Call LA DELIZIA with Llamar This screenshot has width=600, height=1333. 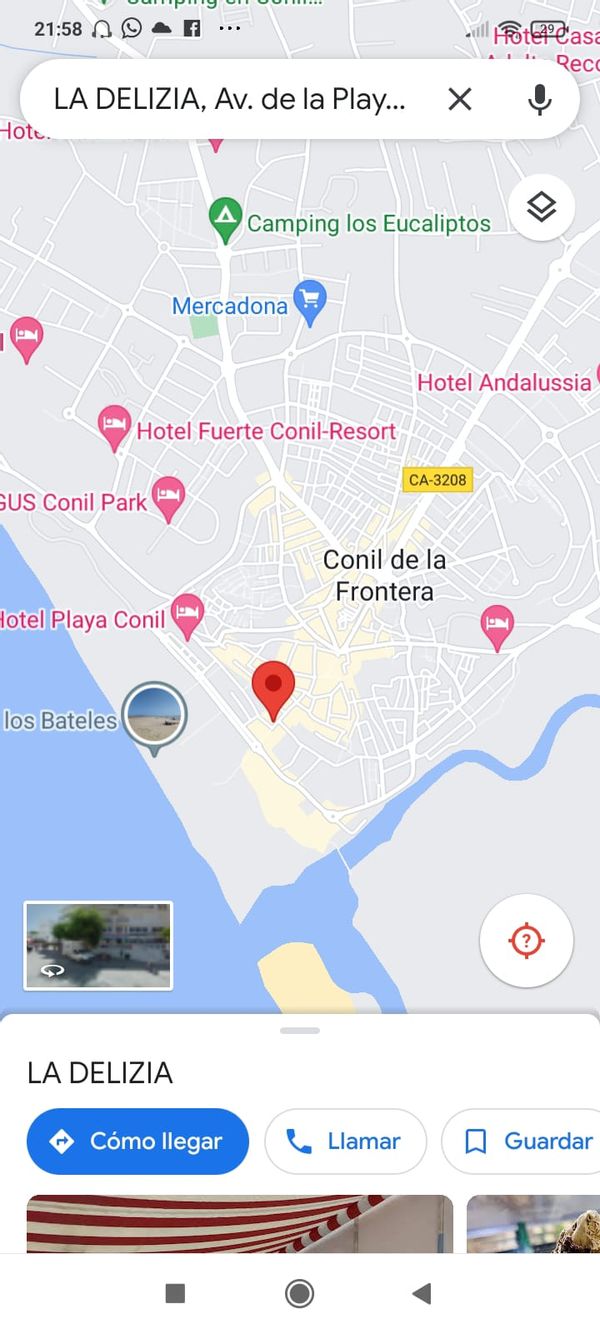tap(345, 1141)
